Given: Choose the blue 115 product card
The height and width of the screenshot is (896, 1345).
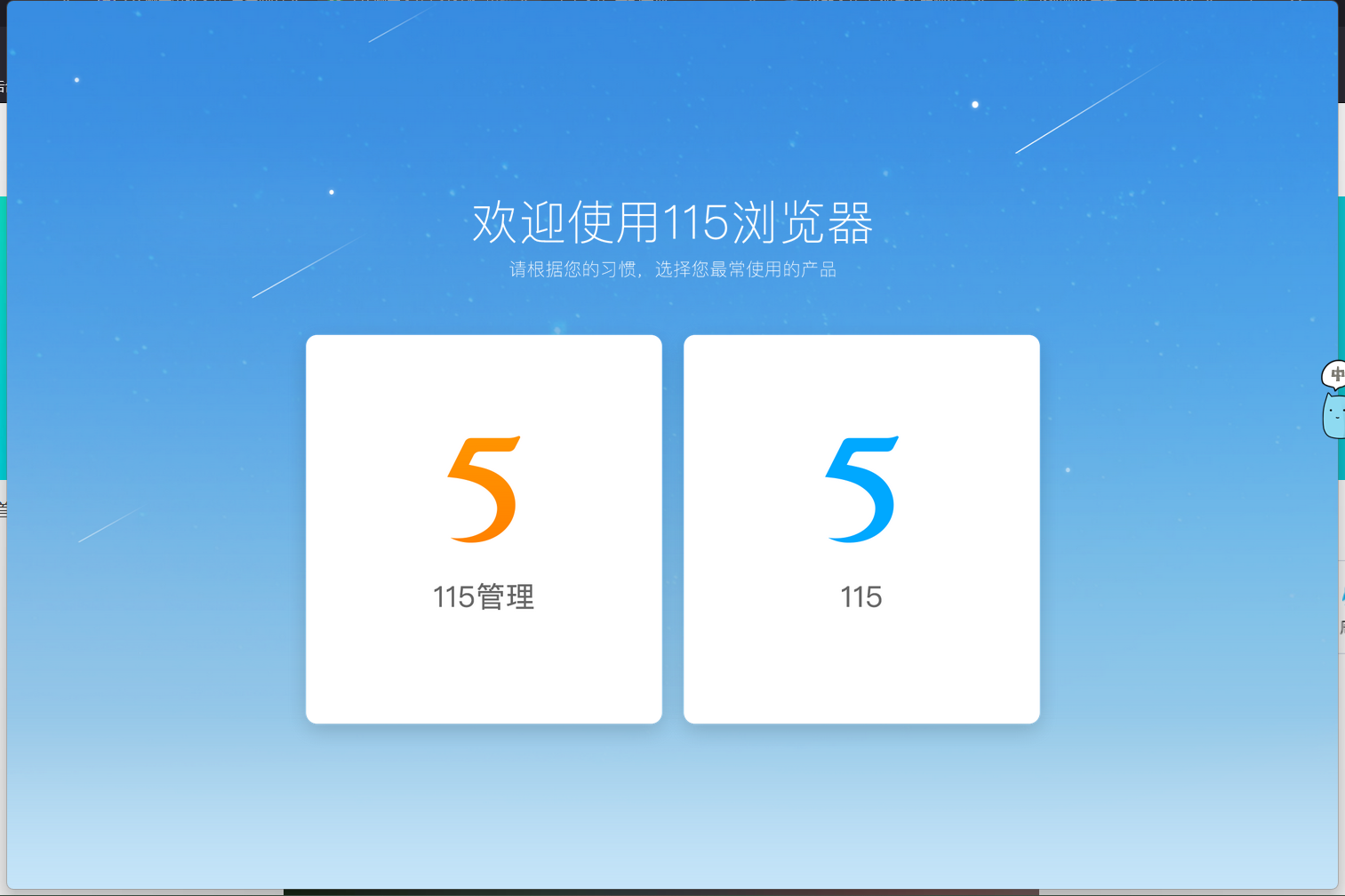Looking at the screenshot, I should tap(861, 529).
